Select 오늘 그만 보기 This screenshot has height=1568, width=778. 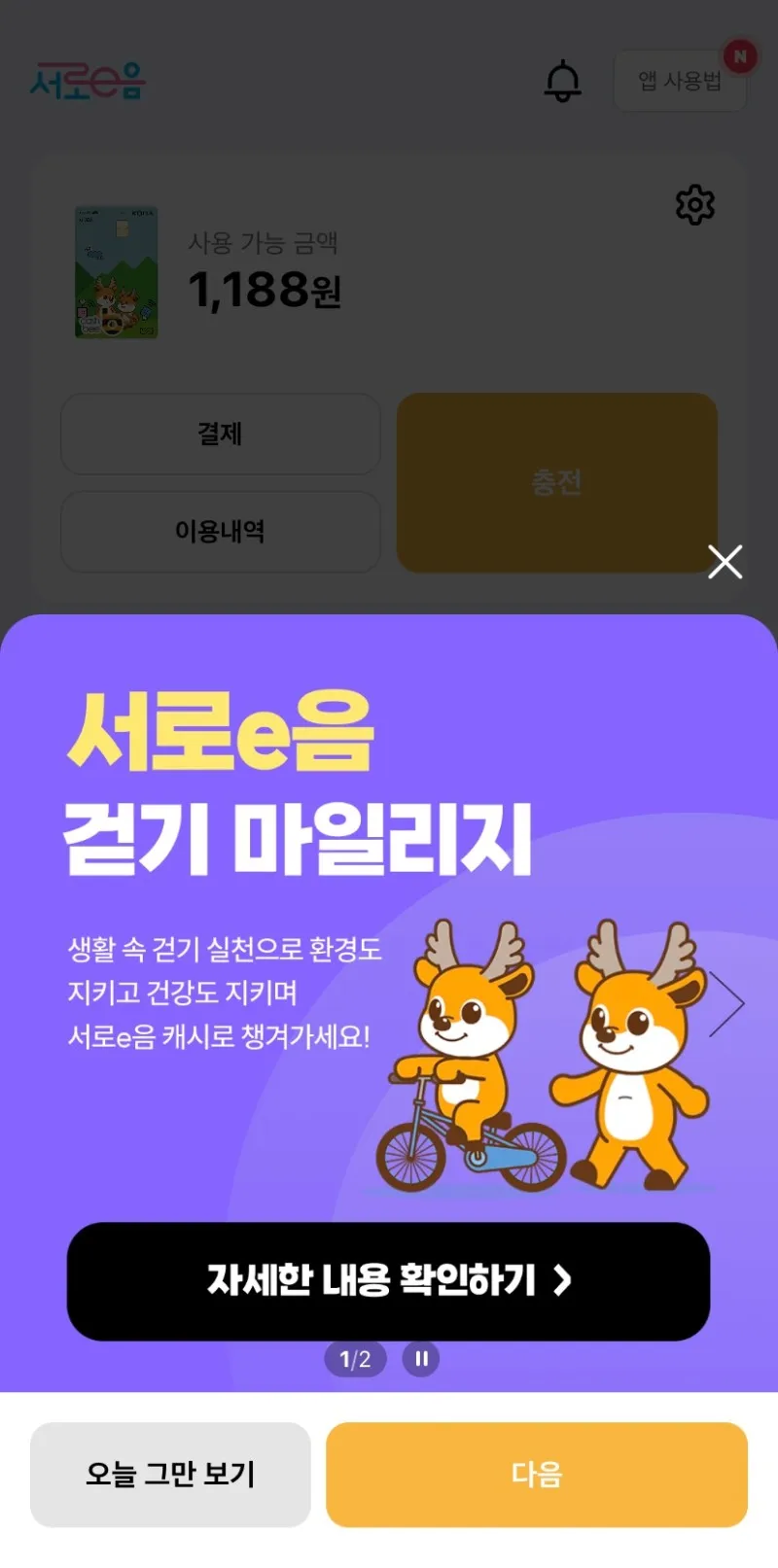click(170, 1474)
